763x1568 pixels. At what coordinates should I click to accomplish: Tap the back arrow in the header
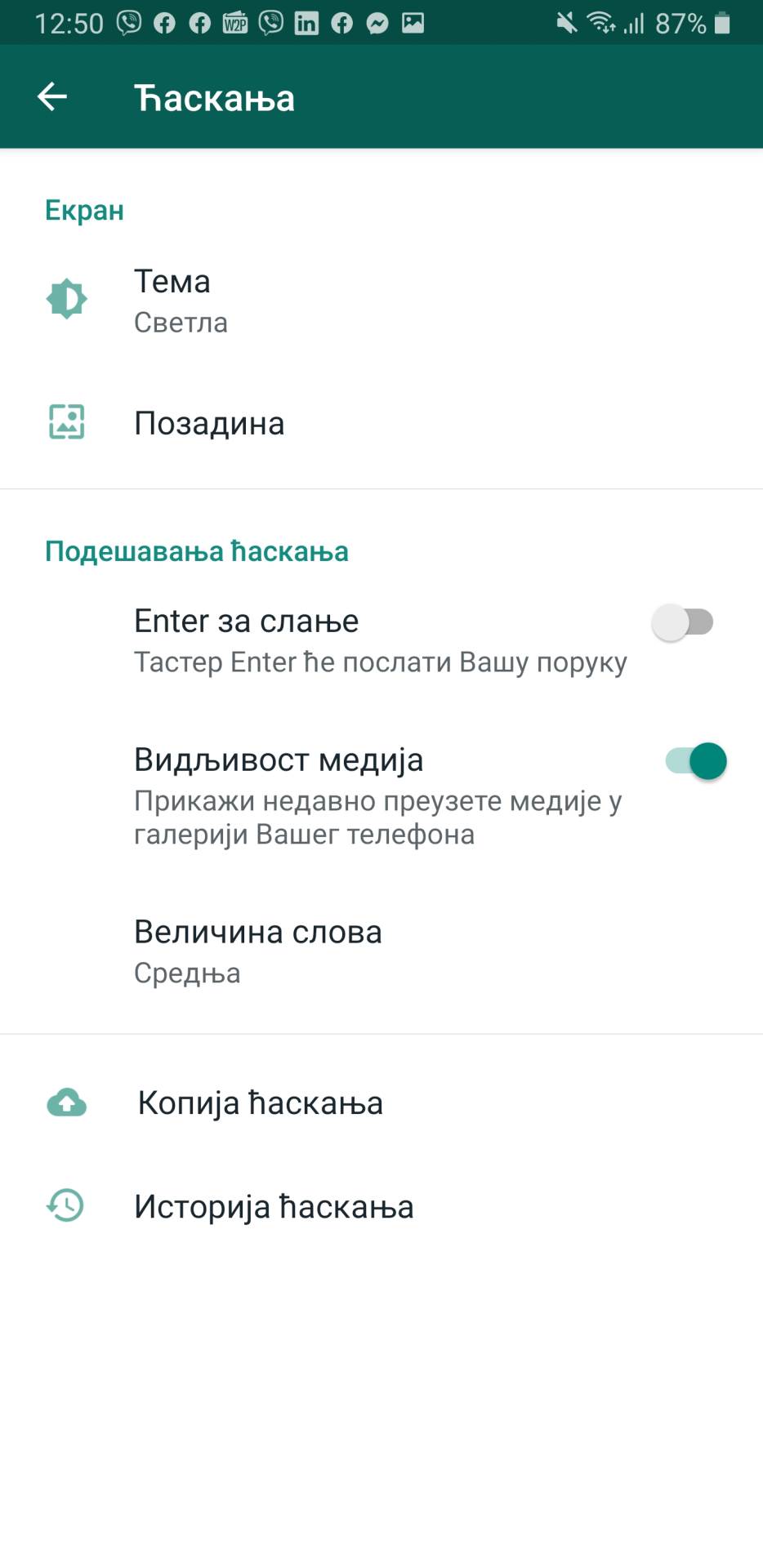pyautogui.click(x=52, y=96)
